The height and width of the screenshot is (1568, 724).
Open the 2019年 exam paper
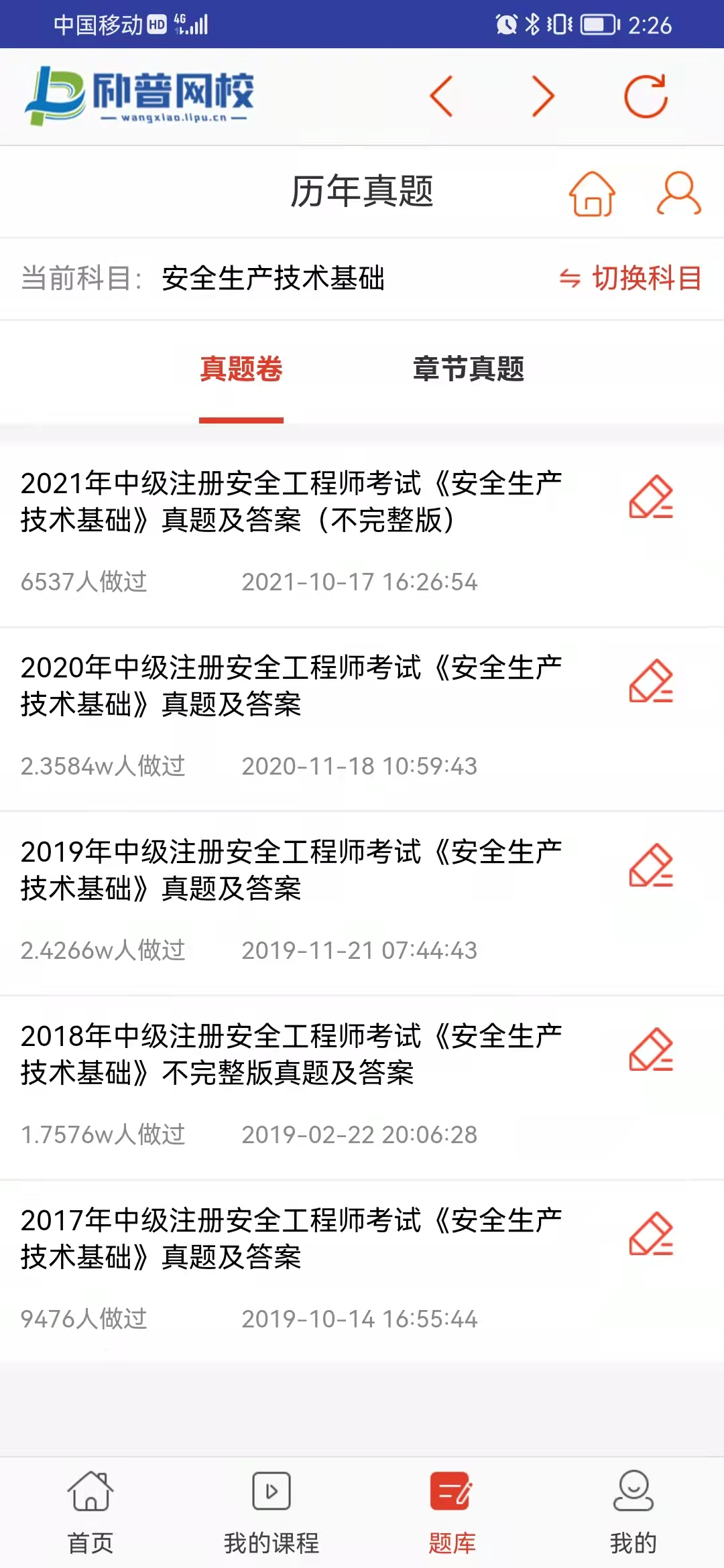291,870
